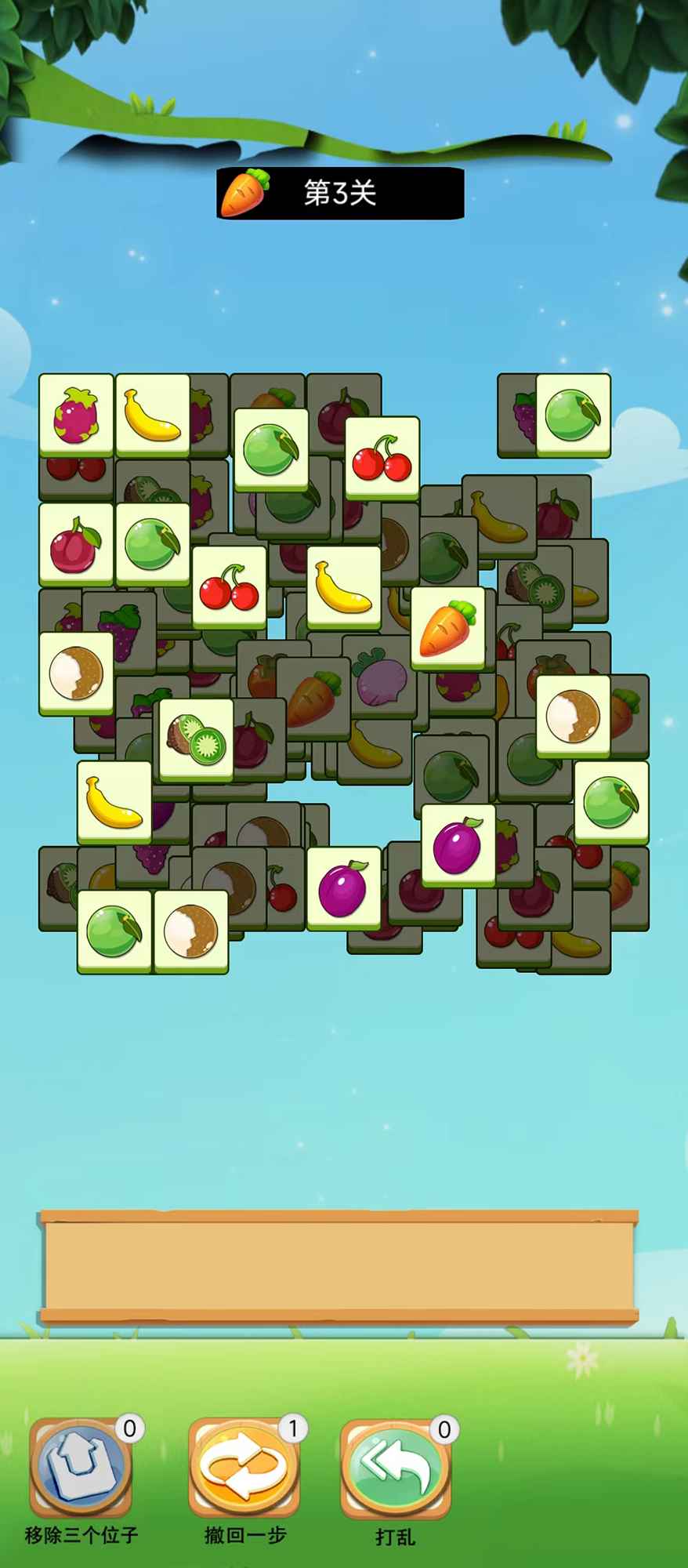Tap the 移除三个位子 power-up button
The image size is (688, 1568).
point(81,1466)
